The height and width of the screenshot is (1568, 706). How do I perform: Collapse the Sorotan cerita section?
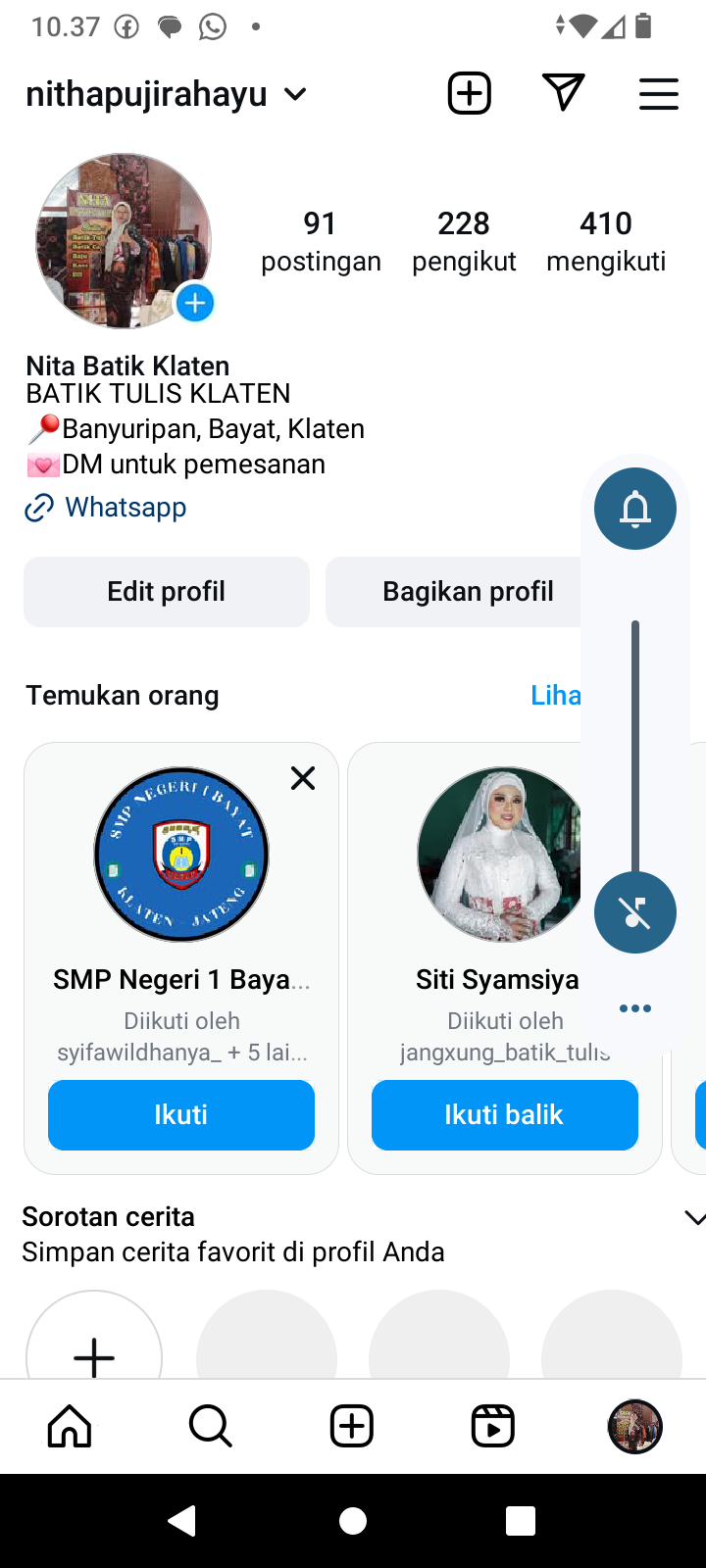(695, 1217)
